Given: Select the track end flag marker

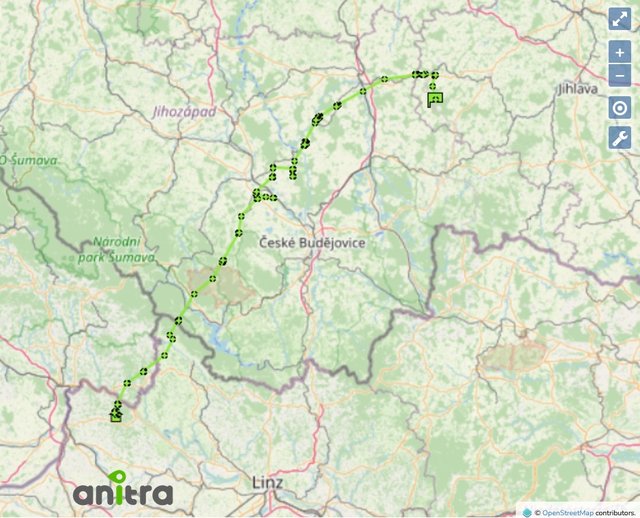Looking at the screenshot, I should click(434, 98).
